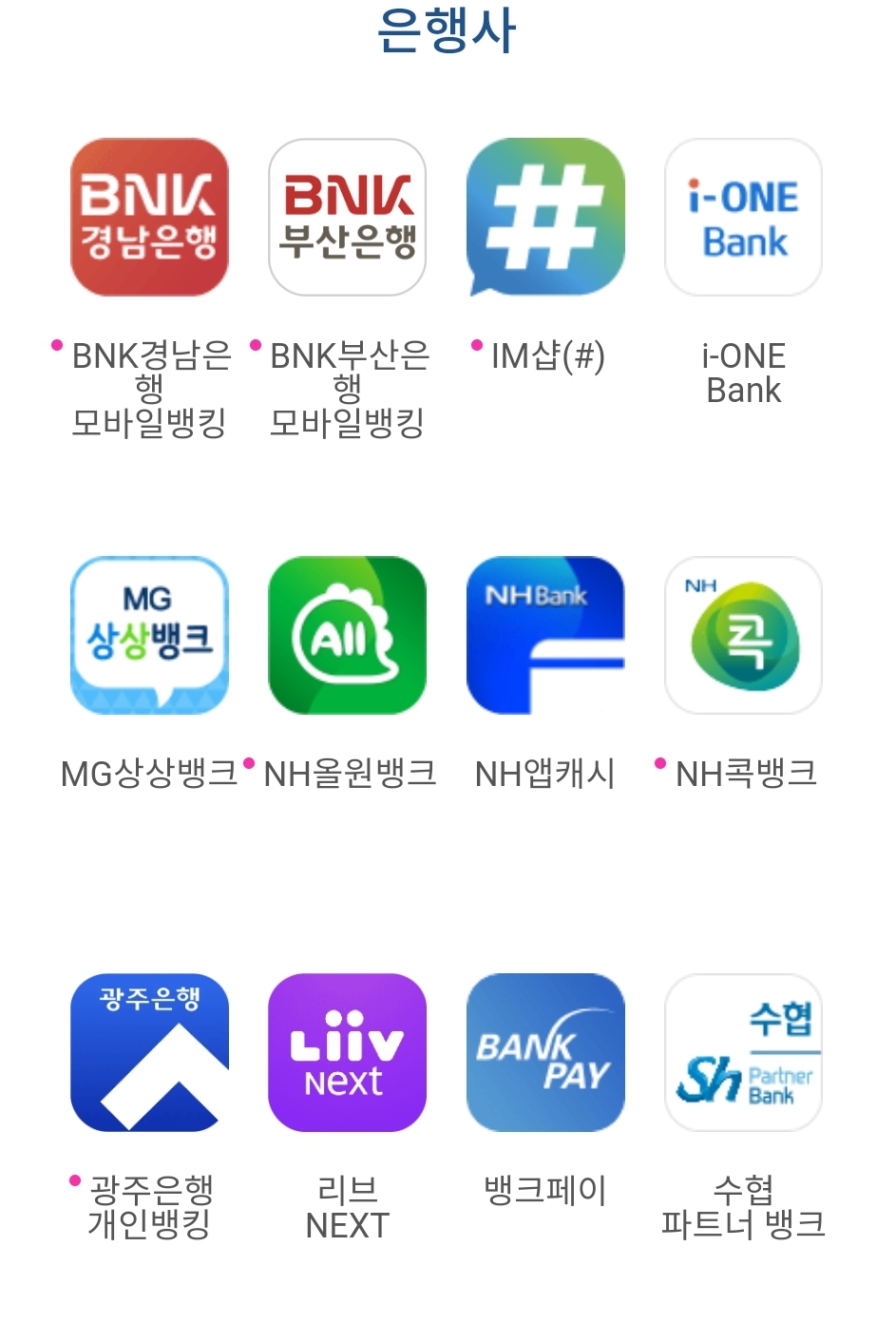Launch the 수협 파트너 뱅크 Sh icon
The image size is (896, 1342).
pyautogui.click(x=743, y=1052)
